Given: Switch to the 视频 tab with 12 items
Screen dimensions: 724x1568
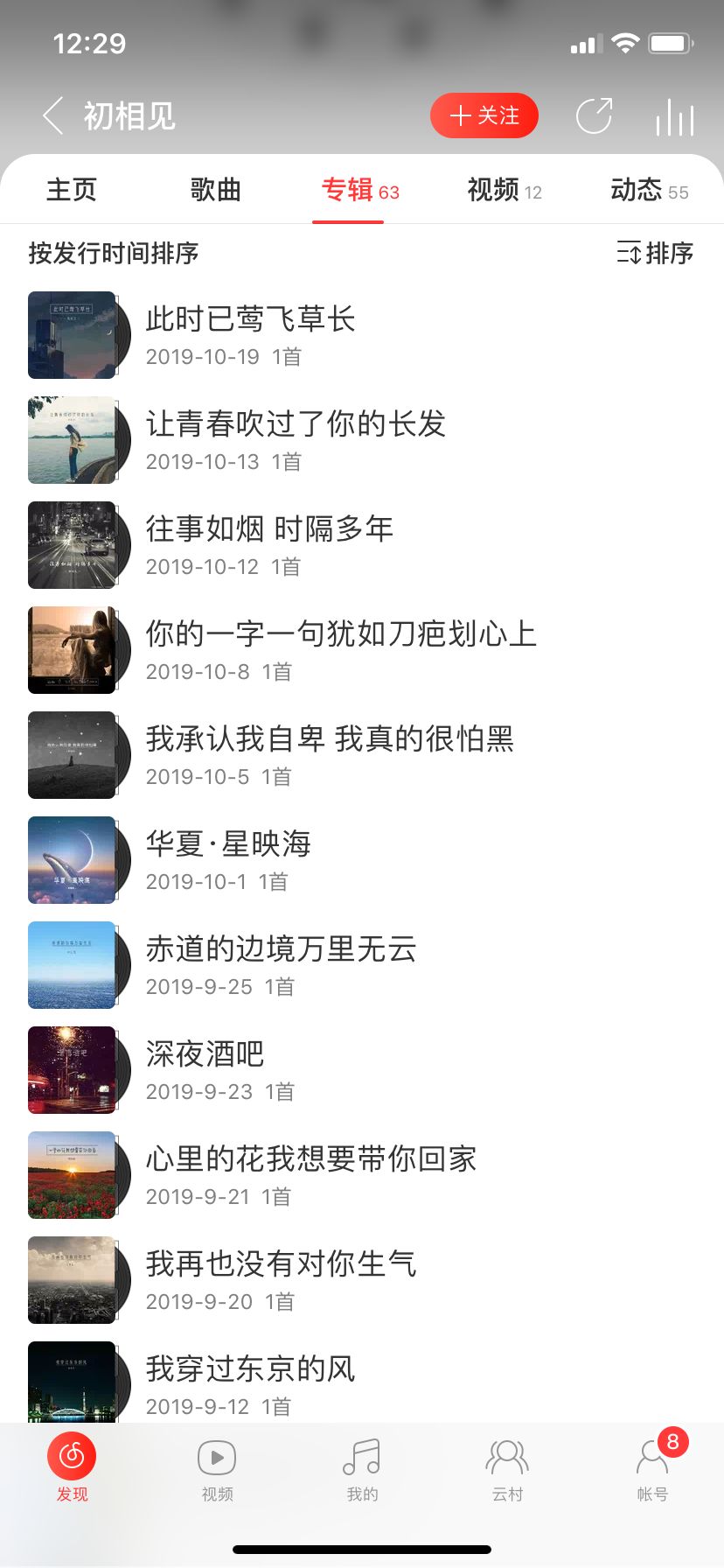Looking at the screenshot, I should tap(505, 189).
